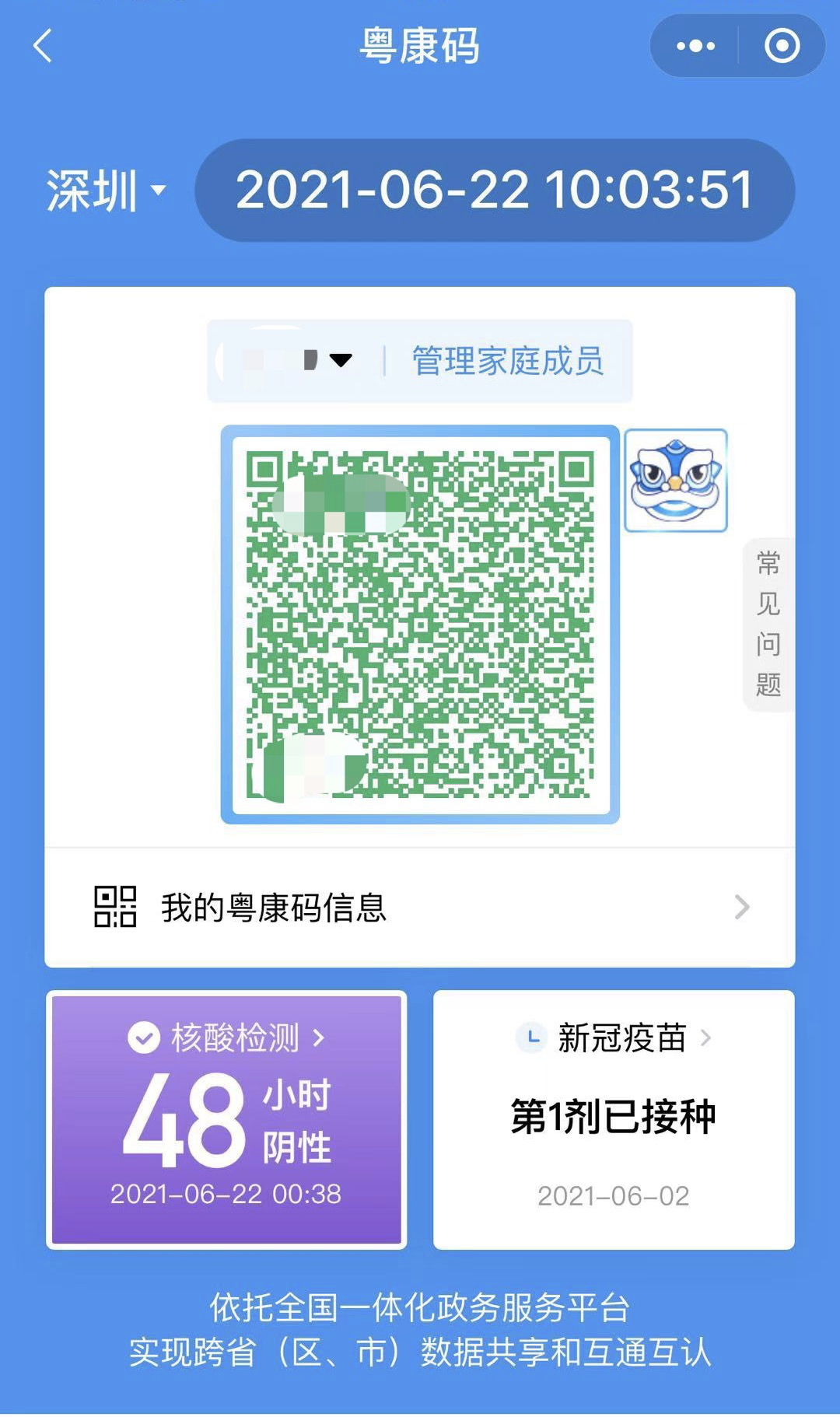840x1417 pixels.
Task: View 核酸检测 result details
Action: [x=226, y=1119]
